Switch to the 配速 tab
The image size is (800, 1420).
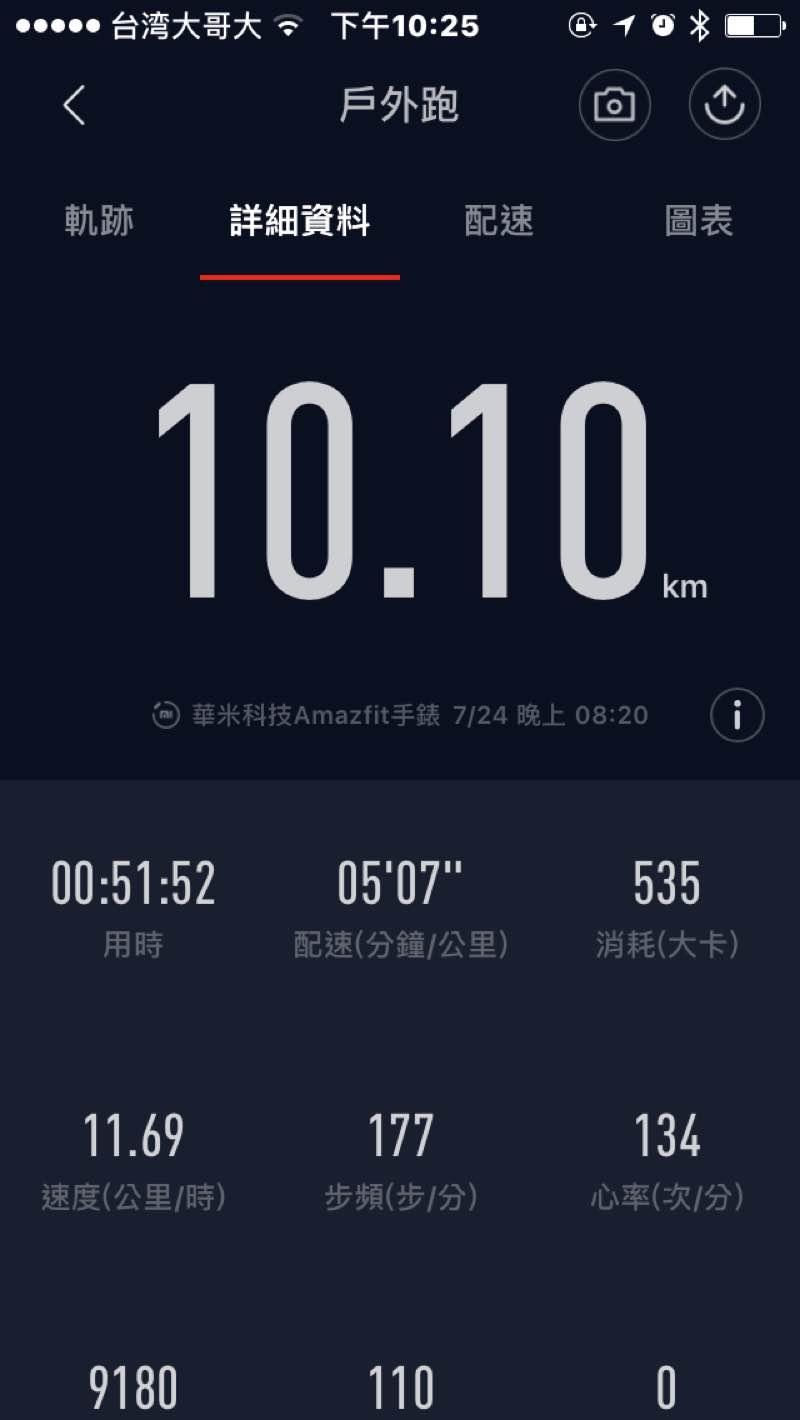[499, 221]
